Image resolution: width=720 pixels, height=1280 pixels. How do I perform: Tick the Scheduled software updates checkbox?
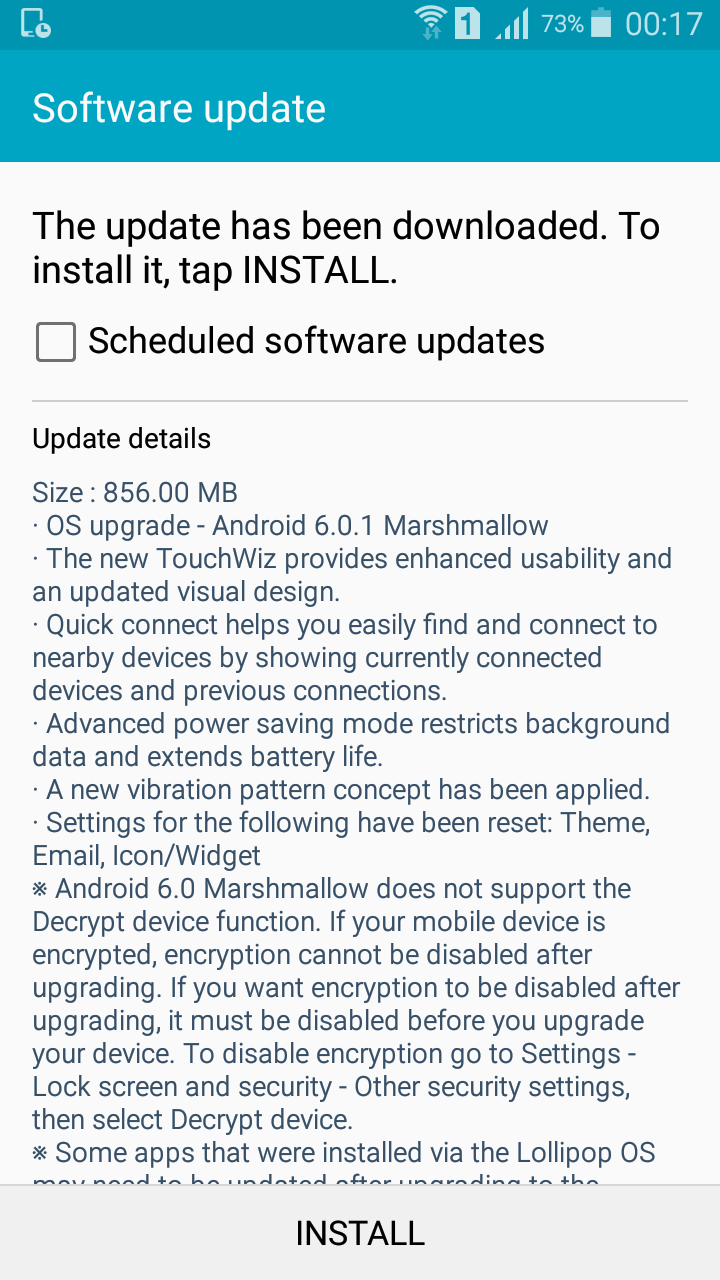coord(56,342)
